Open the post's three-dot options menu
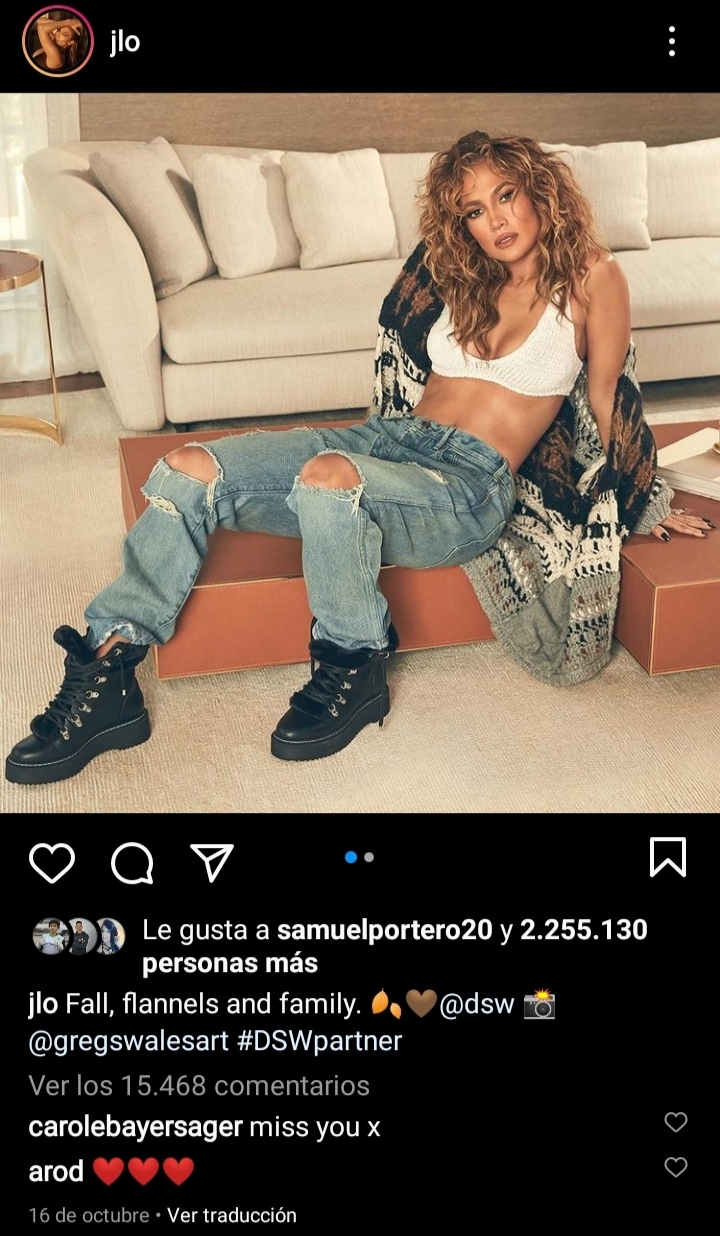The width and height of the screenshot is (720, 1236). click(671, 41)
